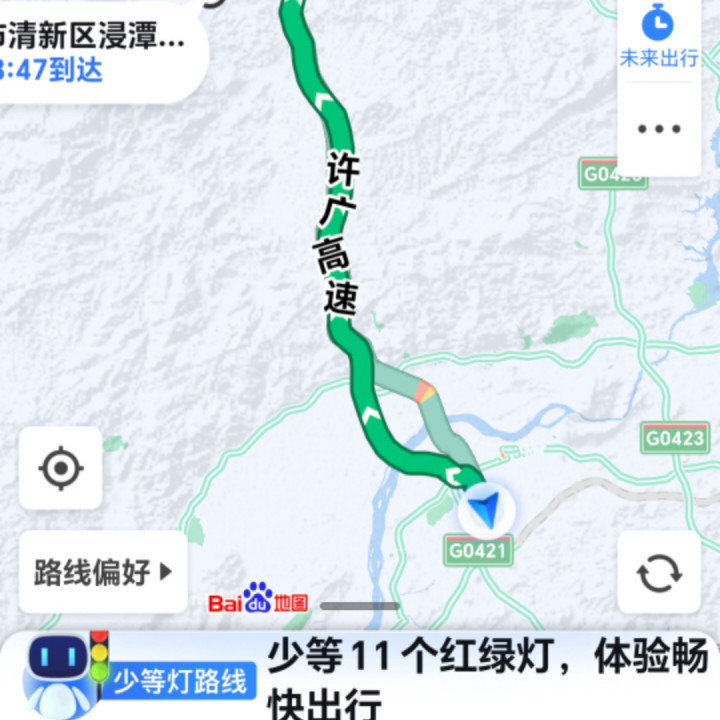Screen dimensions: 720x720
Task: Open the 未来出行 future trip option
Action: 658,37
